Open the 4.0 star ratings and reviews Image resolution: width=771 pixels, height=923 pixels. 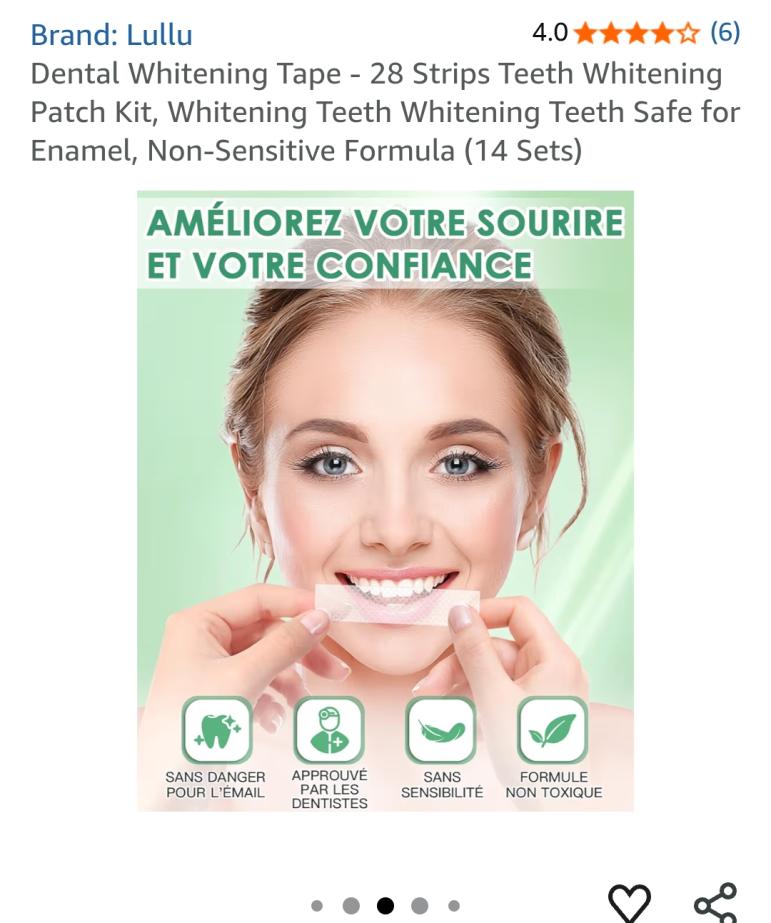[x=636, y=33]
